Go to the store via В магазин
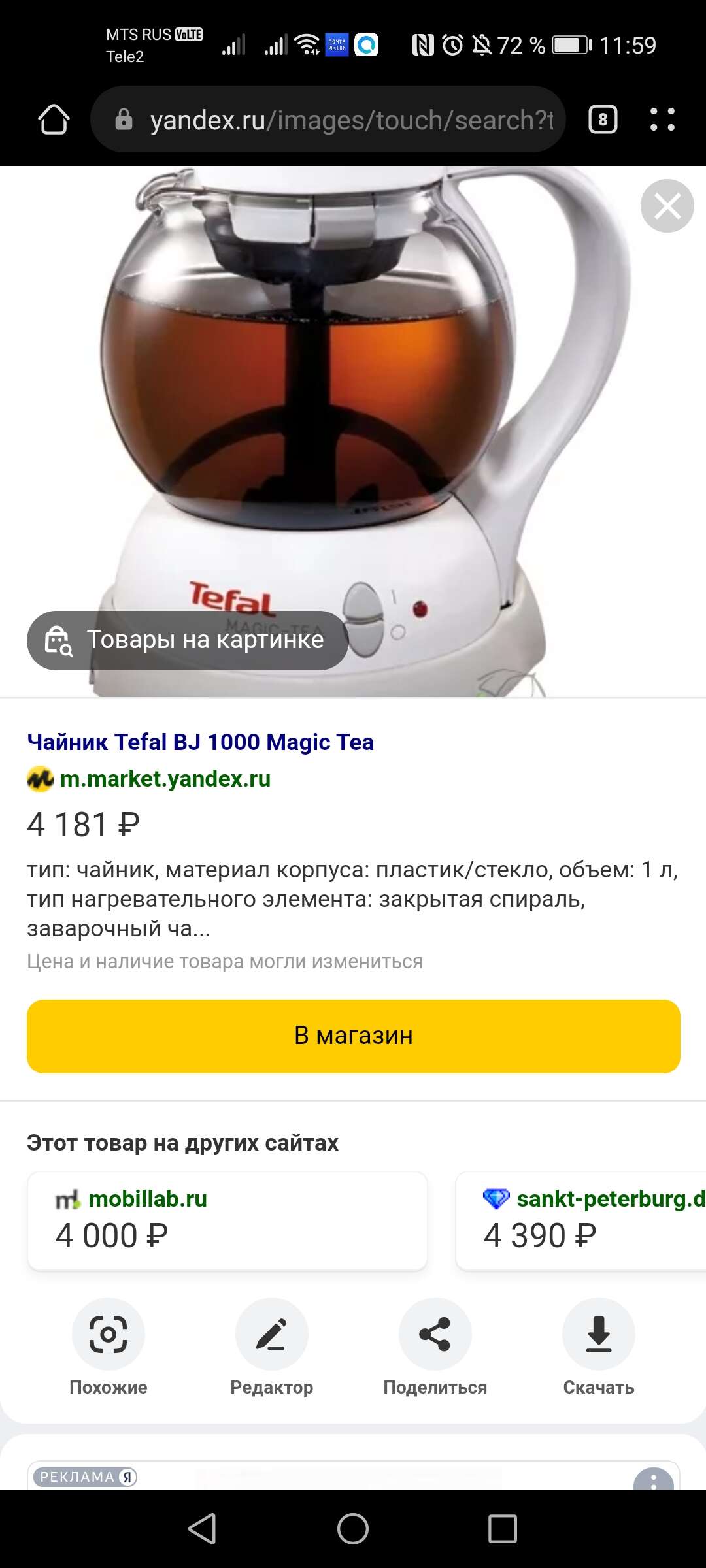 [x=353, y=1036]
